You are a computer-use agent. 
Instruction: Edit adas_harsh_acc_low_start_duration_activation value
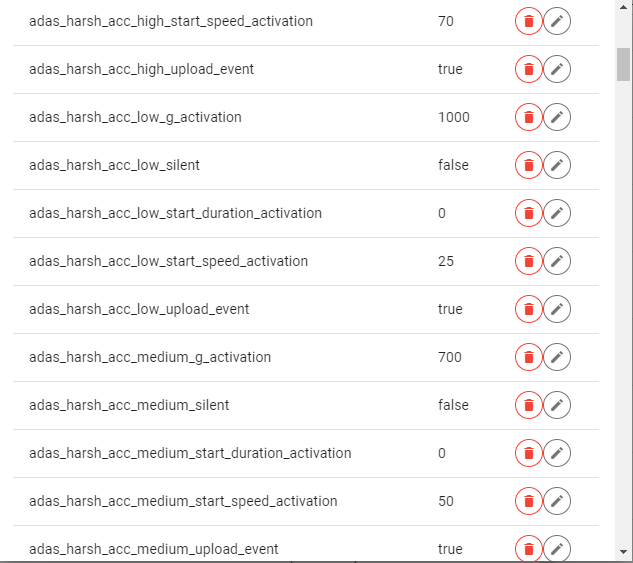[557, 214]
